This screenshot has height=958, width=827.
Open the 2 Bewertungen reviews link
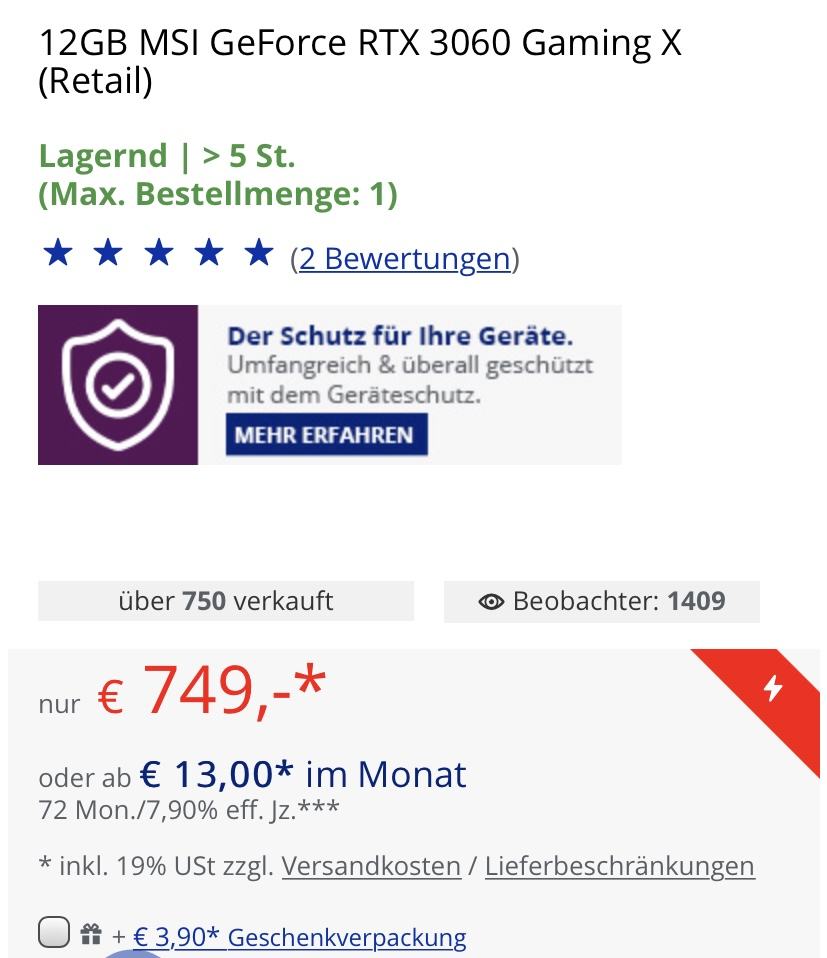pyautogui.click(x=404, y=259)
